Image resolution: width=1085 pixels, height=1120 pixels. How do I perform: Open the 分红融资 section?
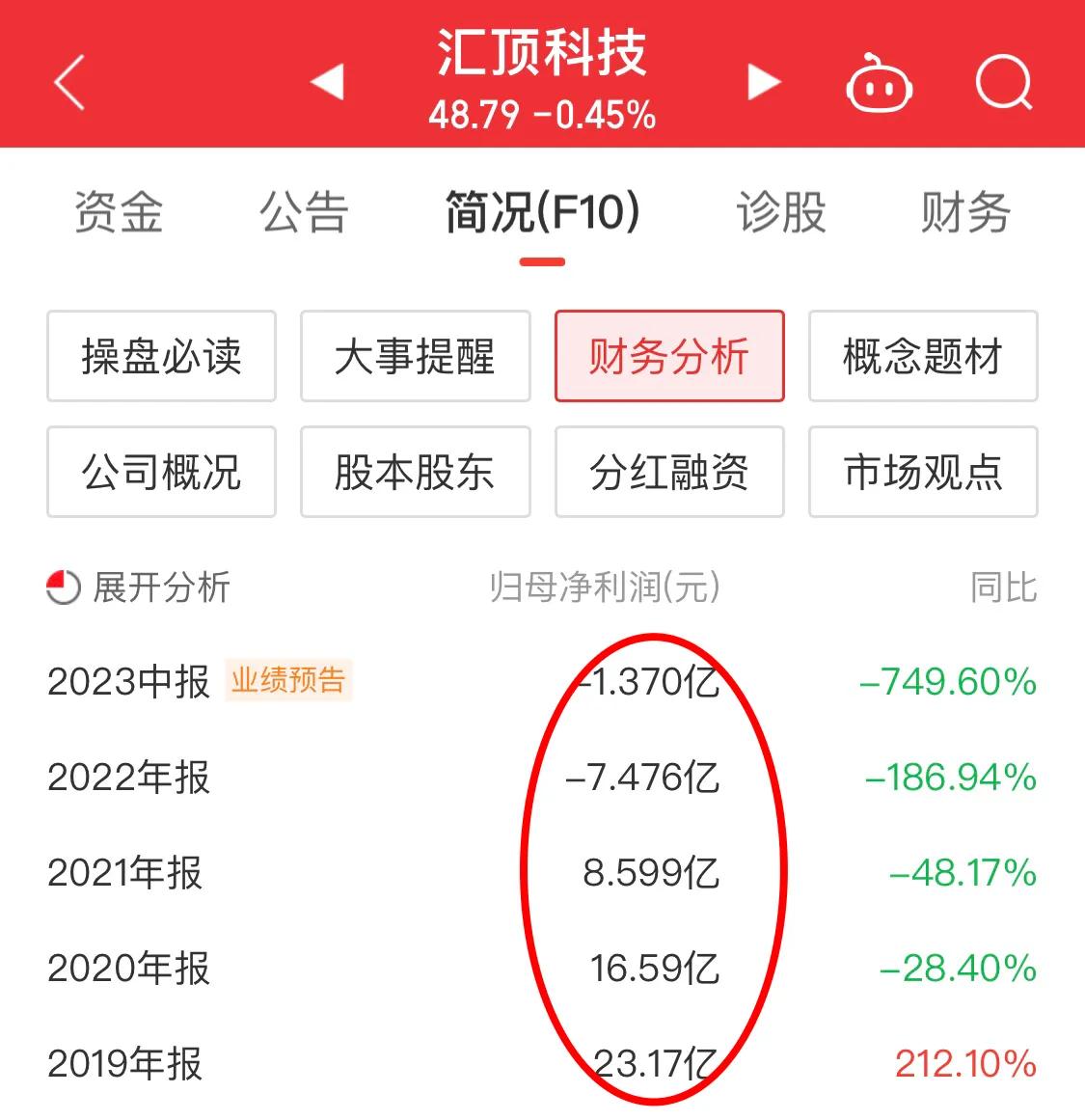click(x=669, y=472)
